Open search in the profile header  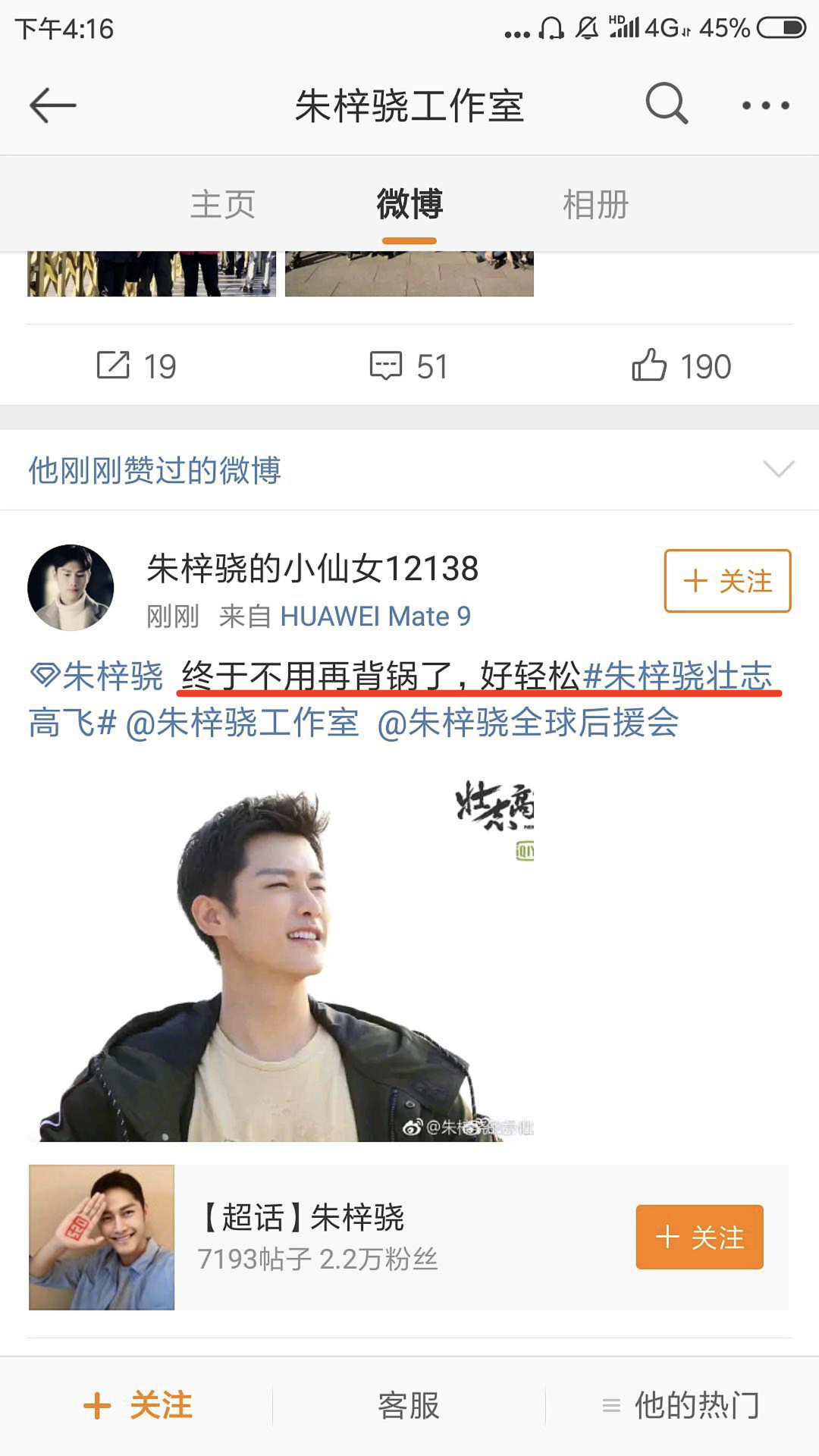[667, 103]
